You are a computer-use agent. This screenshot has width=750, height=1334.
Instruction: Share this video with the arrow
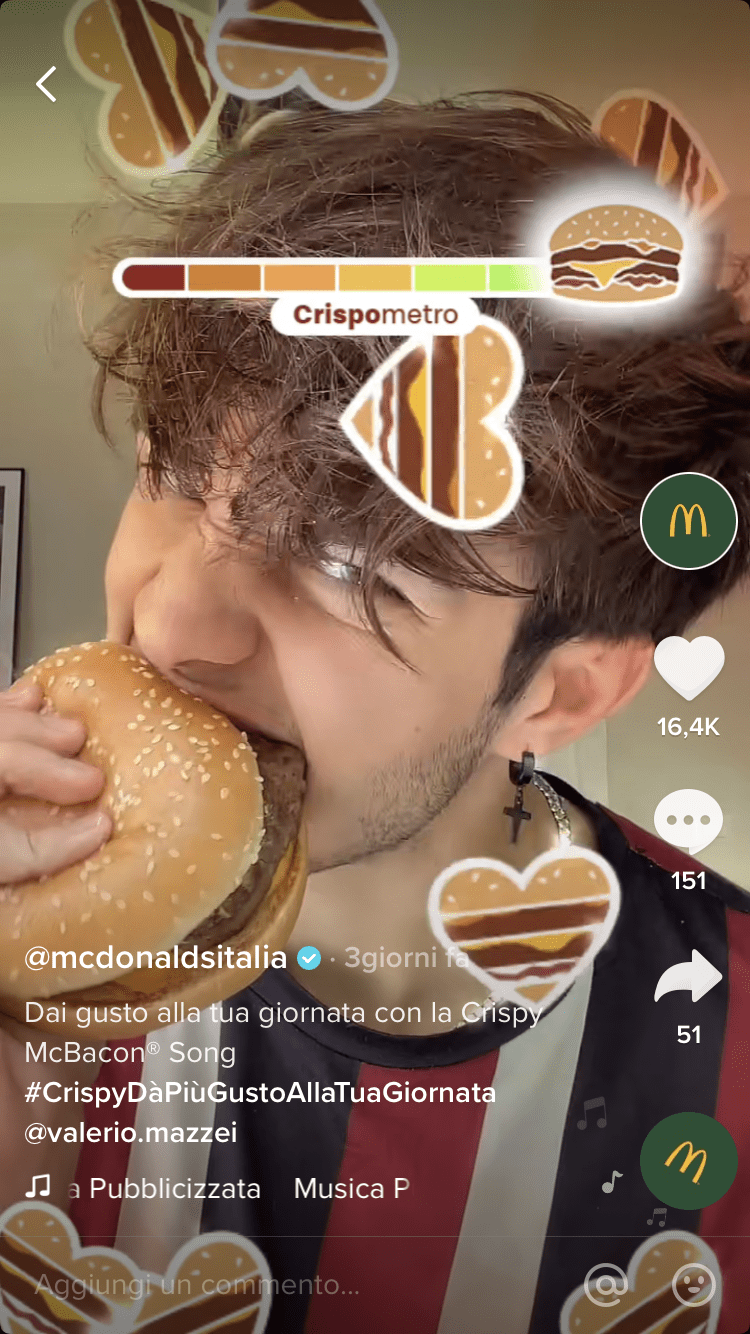click(x=688, y=977)
